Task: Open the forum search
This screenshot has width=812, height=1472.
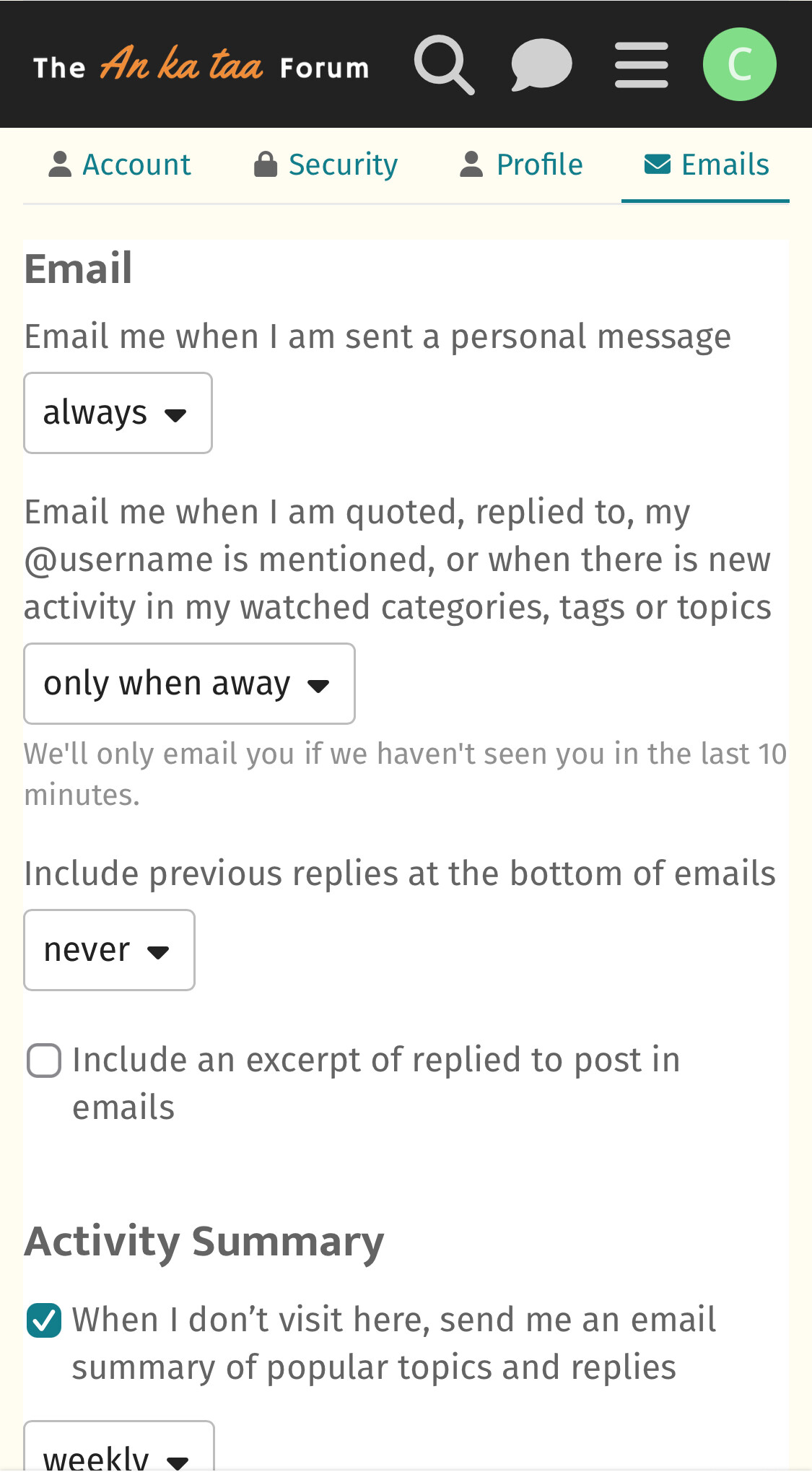Action: [x=444, y=65]
